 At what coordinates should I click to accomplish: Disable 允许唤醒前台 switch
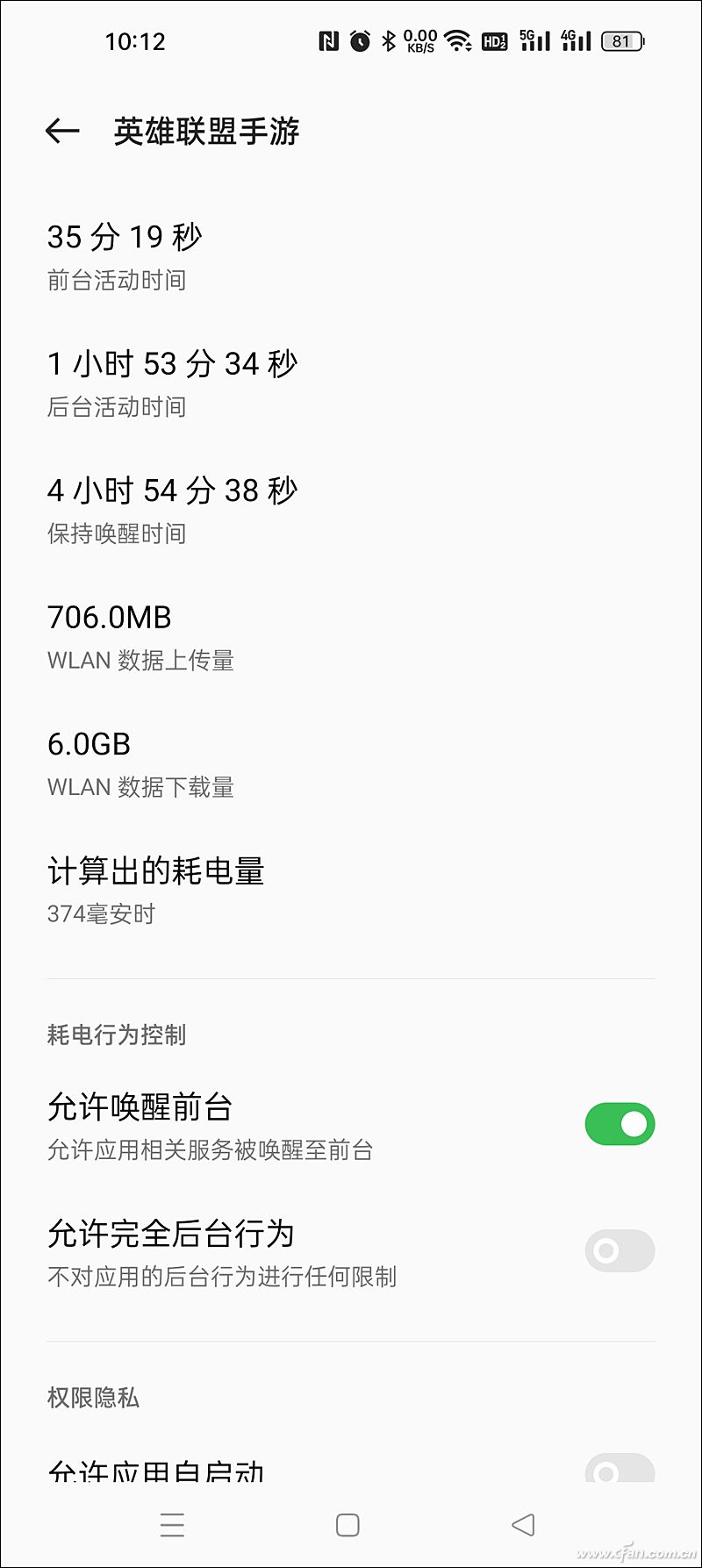[x=619, y=1124]
